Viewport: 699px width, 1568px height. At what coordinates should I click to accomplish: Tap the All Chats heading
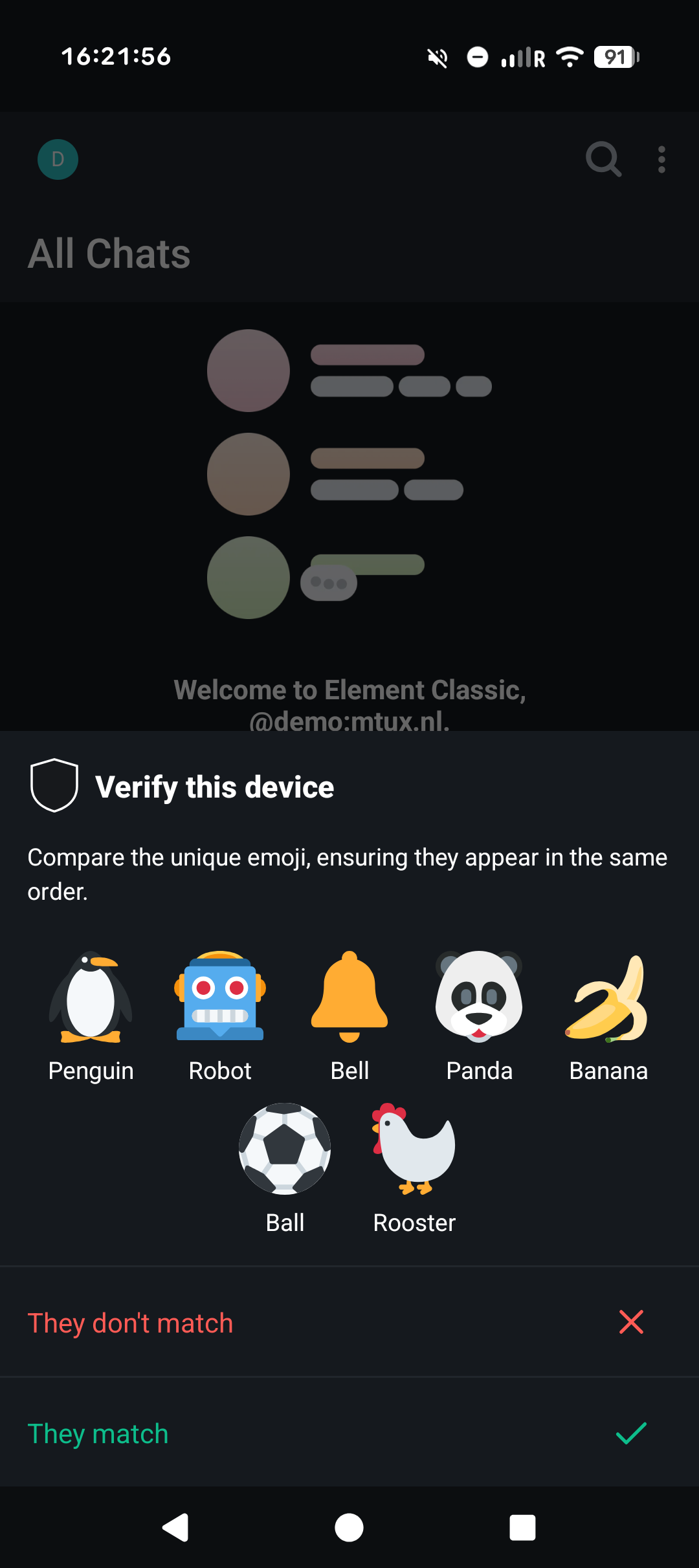pos(109,254)
